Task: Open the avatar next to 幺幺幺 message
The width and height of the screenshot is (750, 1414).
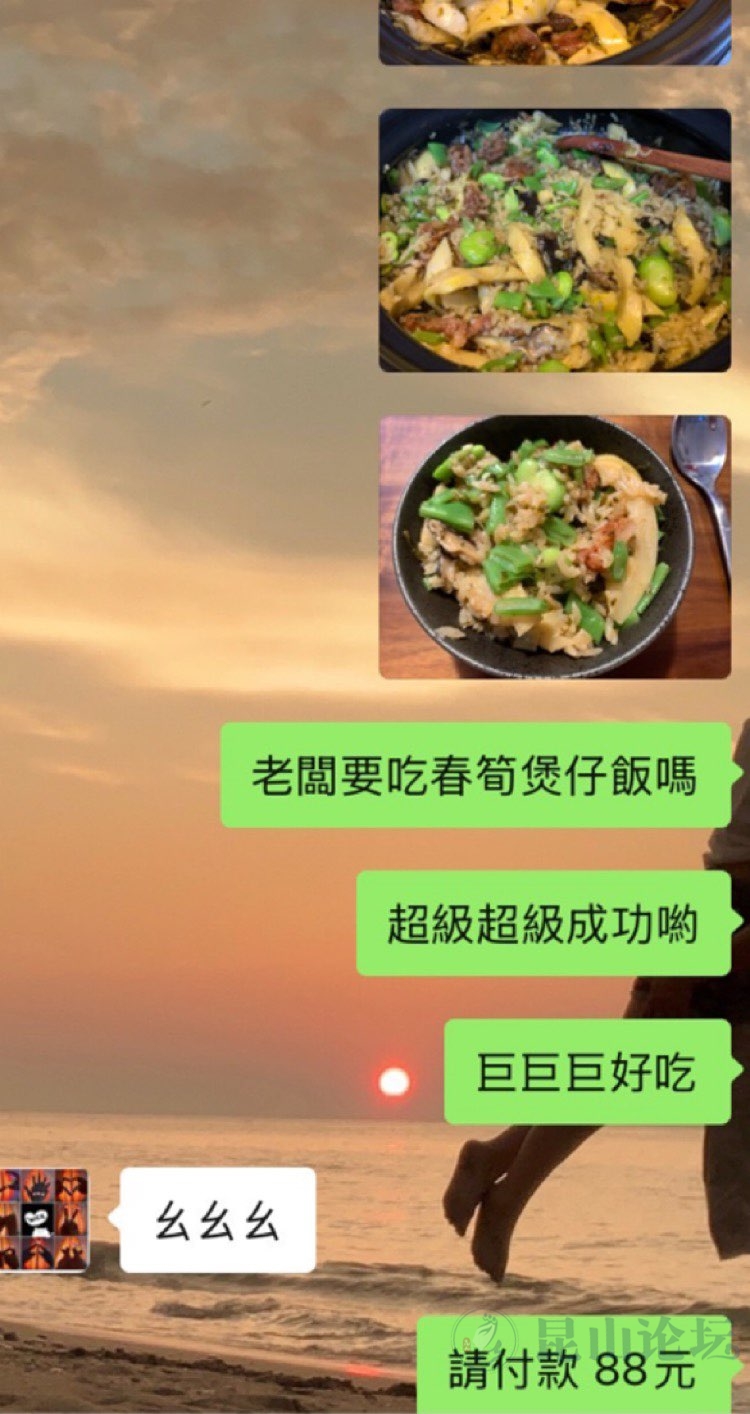Action: pyautogui.click(x=43, y=1219)
